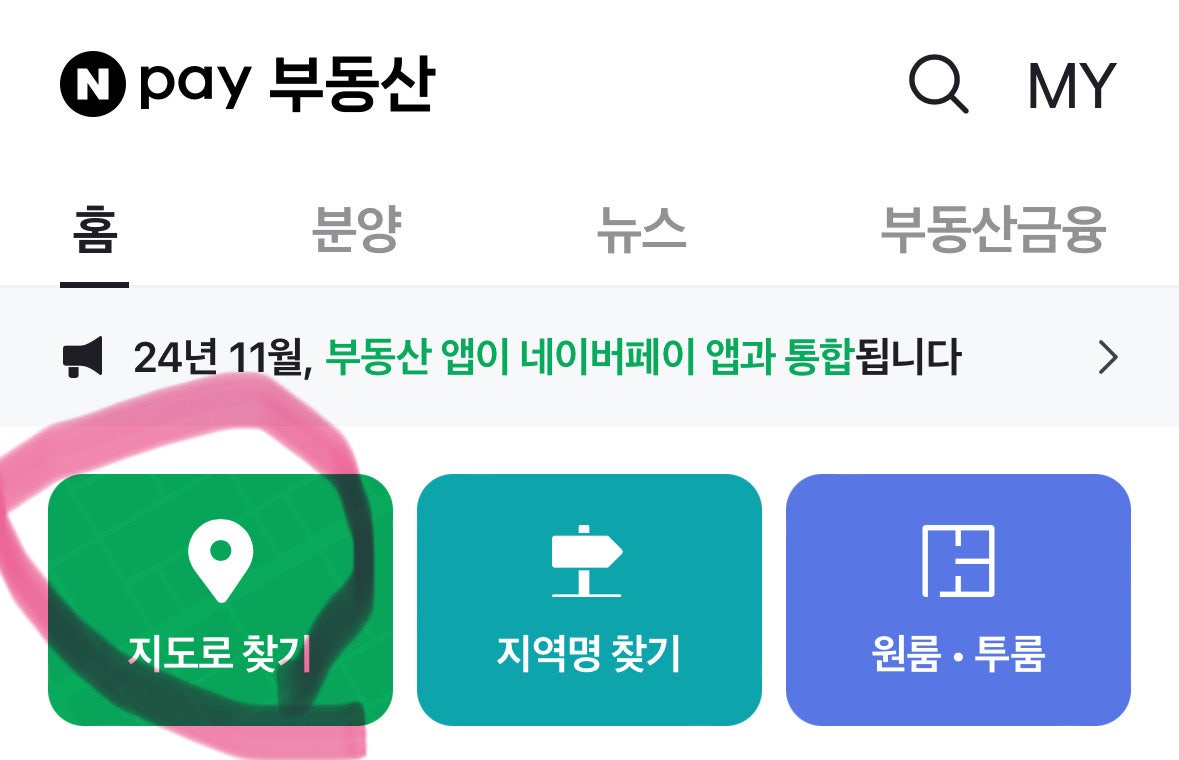The width and height of the screenshot is (1179, 760).
Task: Switch to the 부동산금융 tab
Action: tap(992, 231)
